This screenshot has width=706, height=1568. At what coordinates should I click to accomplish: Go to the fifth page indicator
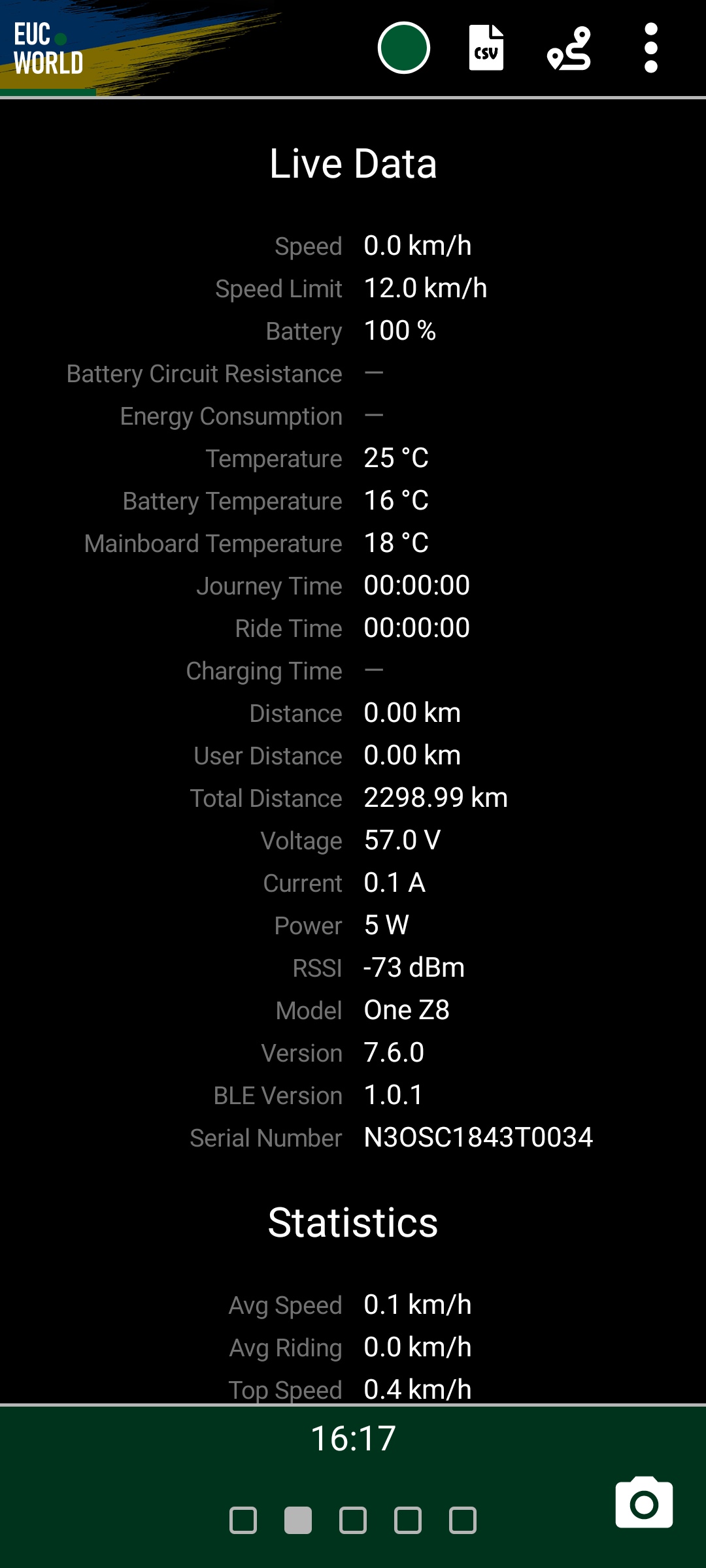(463, 1520)
